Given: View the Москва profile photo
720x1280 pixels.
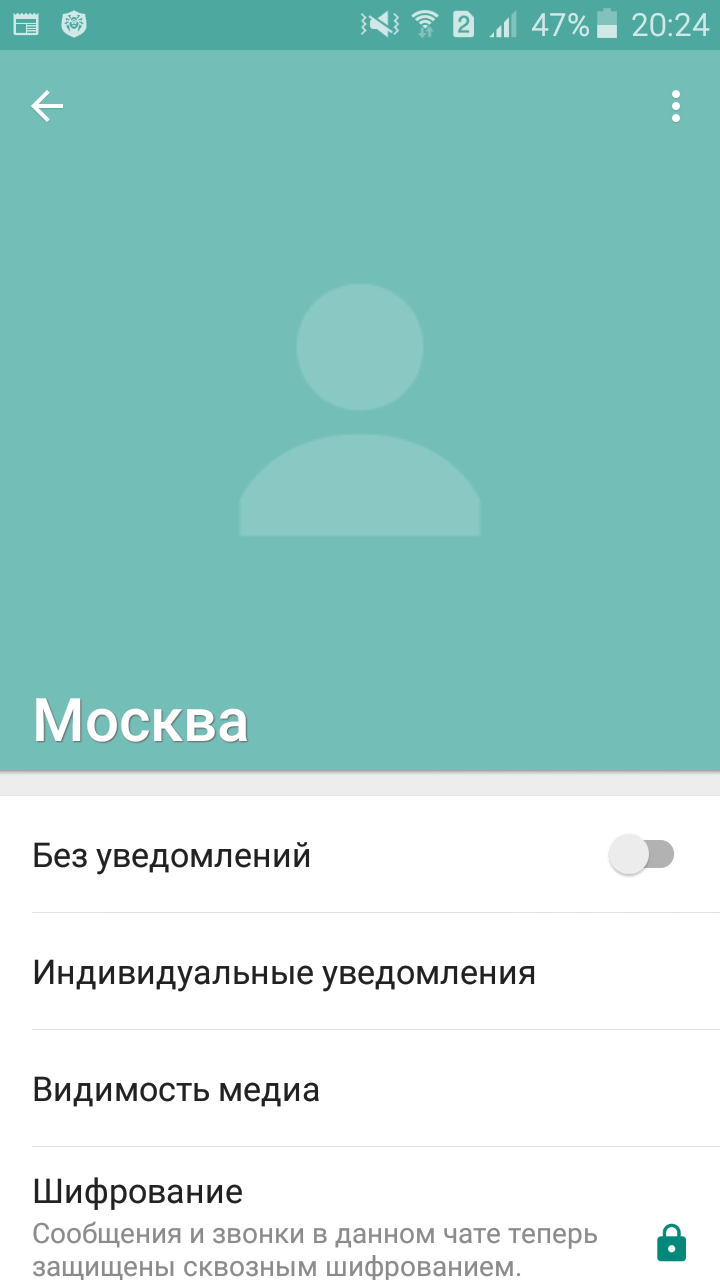Looking at the screenshot, I should pyautogui.click(x=360, y=410).
